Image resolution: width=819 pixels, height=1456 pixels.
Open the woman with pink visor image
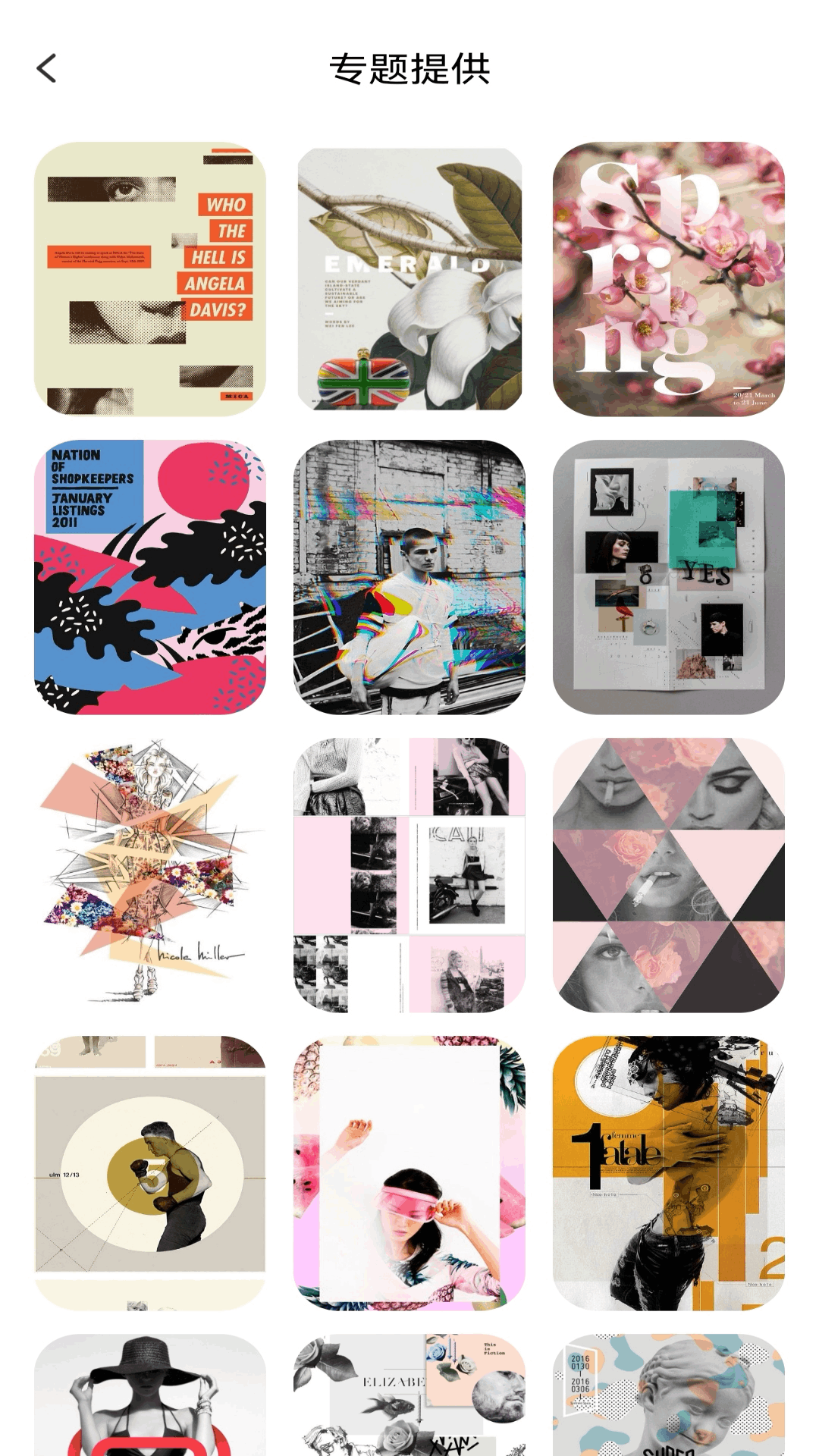pyautogui.click(x=409, y=1173)
